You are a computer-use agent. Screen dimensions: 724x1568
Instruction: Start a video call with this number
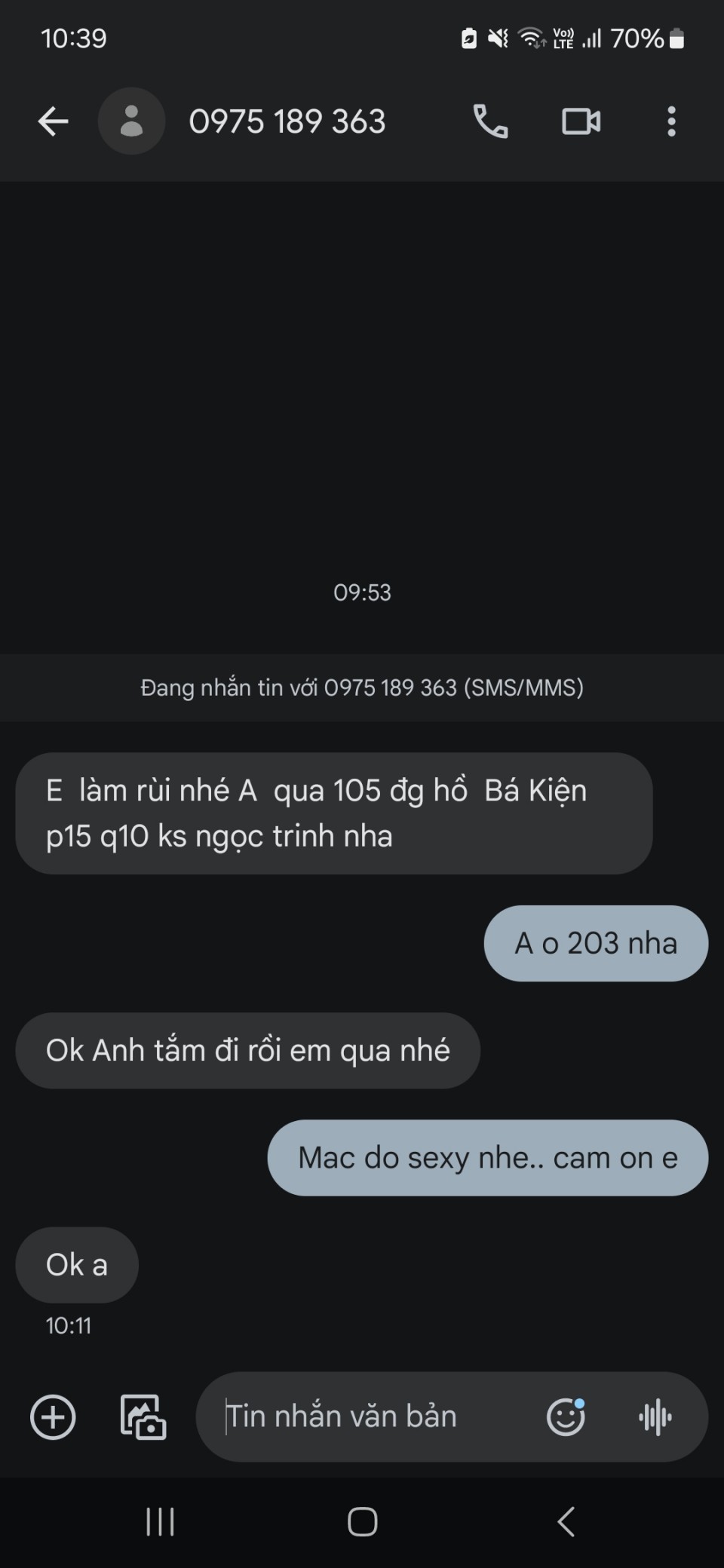(x=581, y=121)
